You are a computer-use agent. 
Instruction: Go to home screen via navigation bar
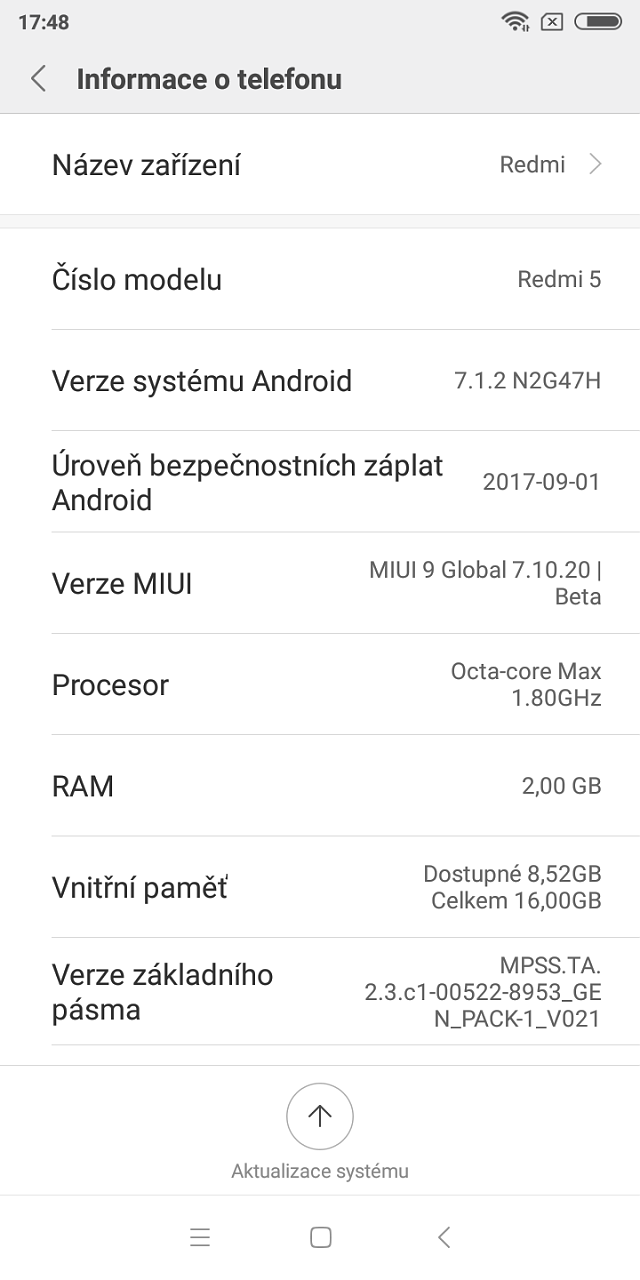click(320, 1237)
